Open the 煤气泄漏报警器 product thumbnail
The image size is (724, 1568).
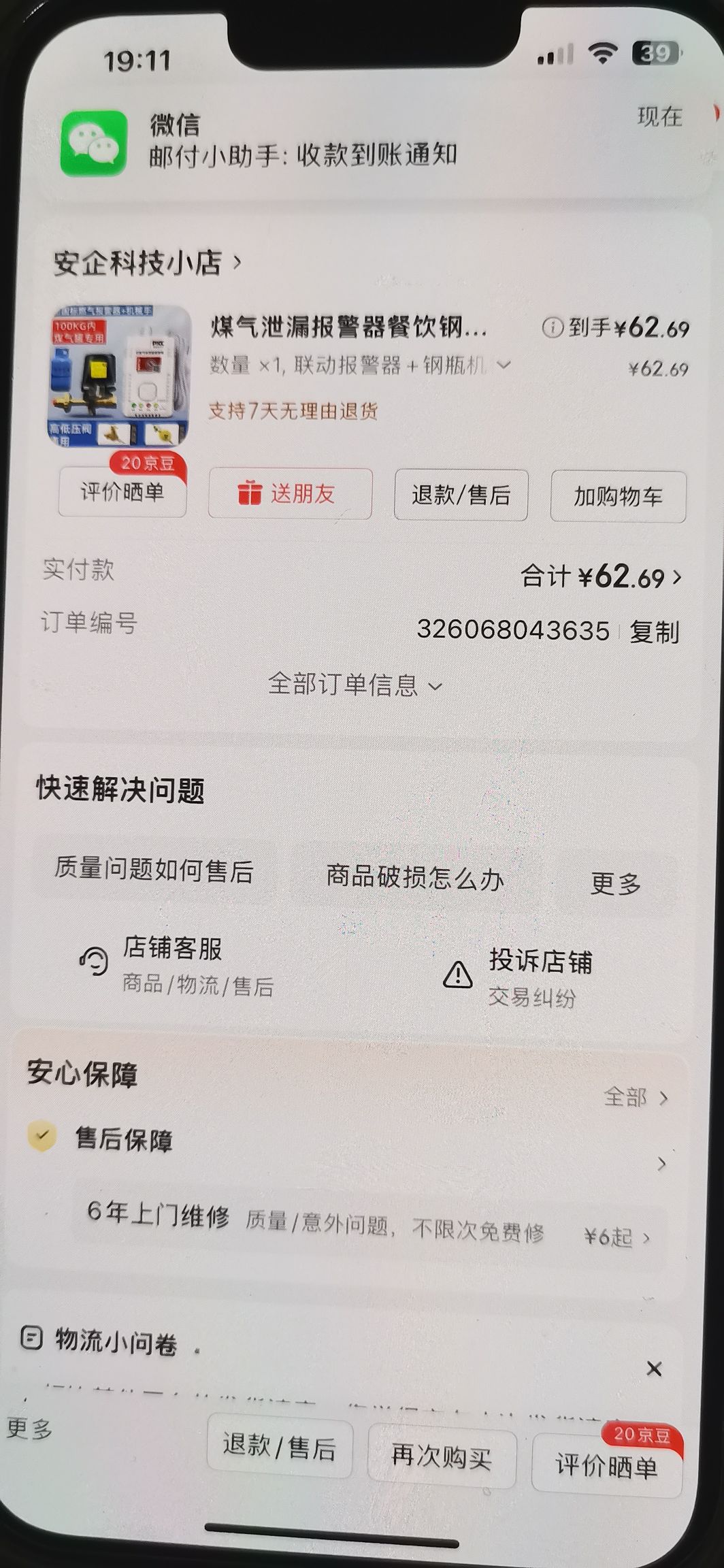pos(120,376)
